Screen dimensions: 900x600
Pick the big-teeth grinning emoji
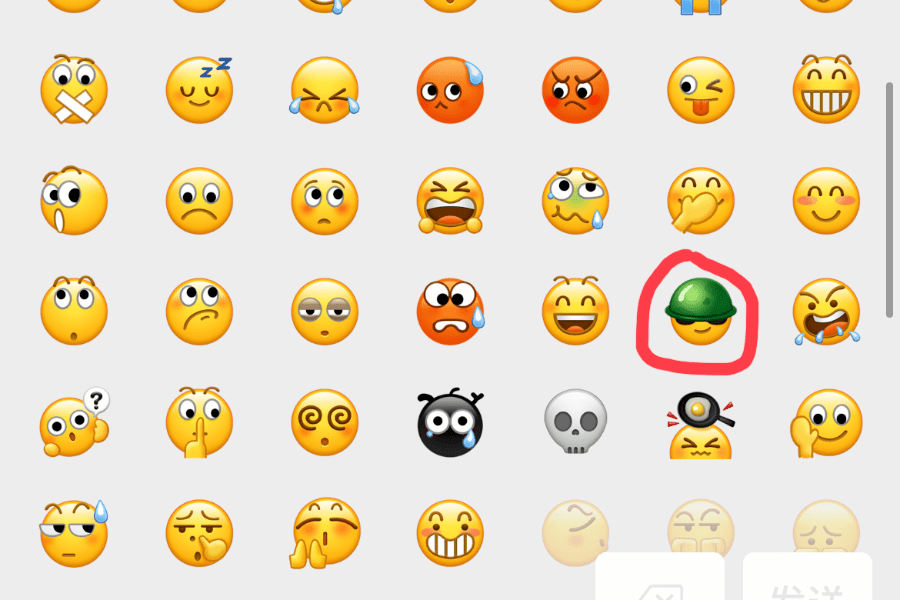826,89
